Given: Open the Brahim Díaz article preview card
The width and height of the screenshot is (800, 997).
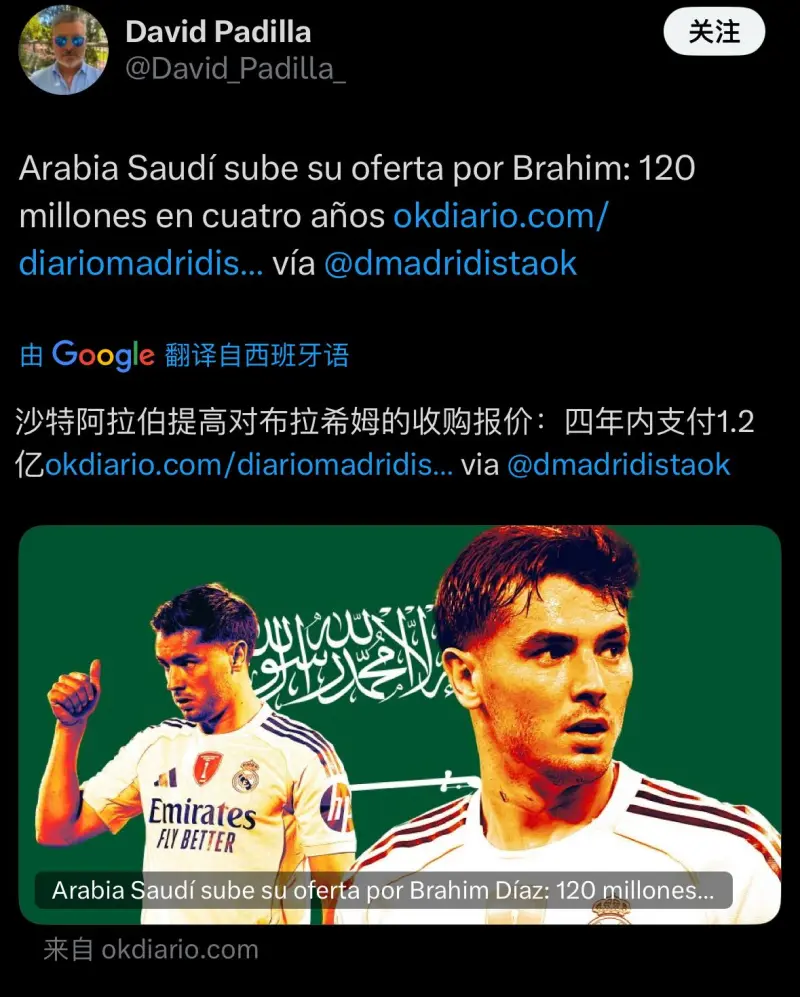Looking at the screenshot, I should [400, 724].
